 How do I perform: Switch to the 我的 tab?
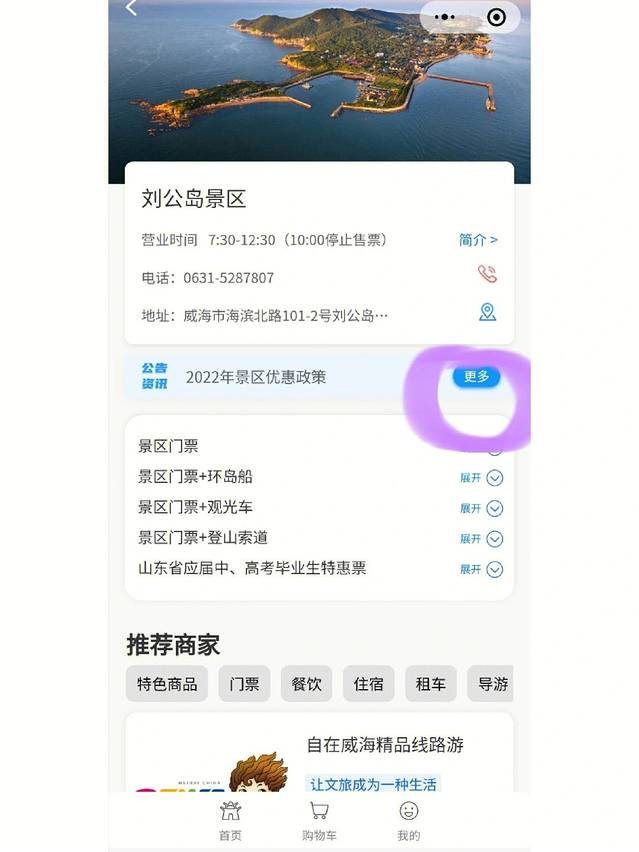[408, 820]
